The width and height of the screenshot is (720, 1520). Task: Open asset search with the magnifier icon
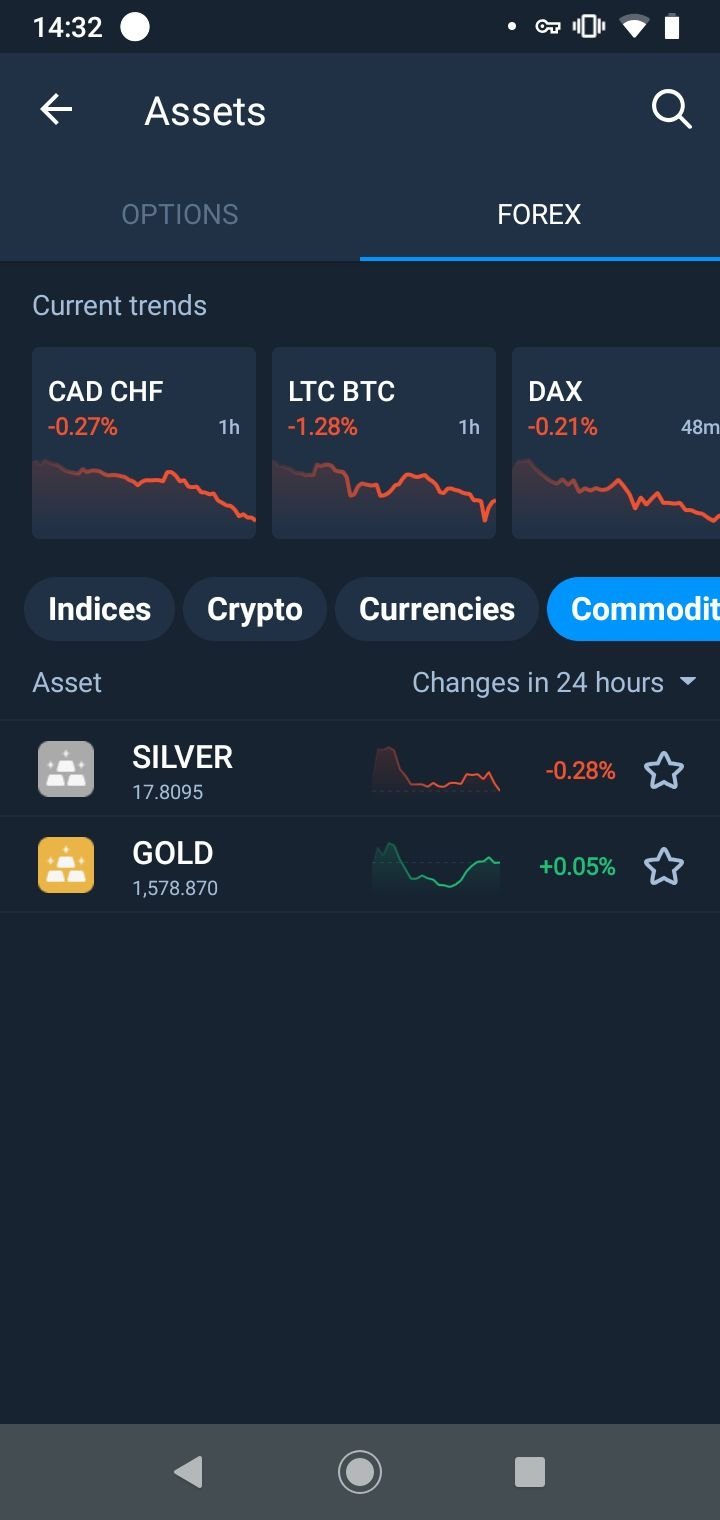click(671, 110)
